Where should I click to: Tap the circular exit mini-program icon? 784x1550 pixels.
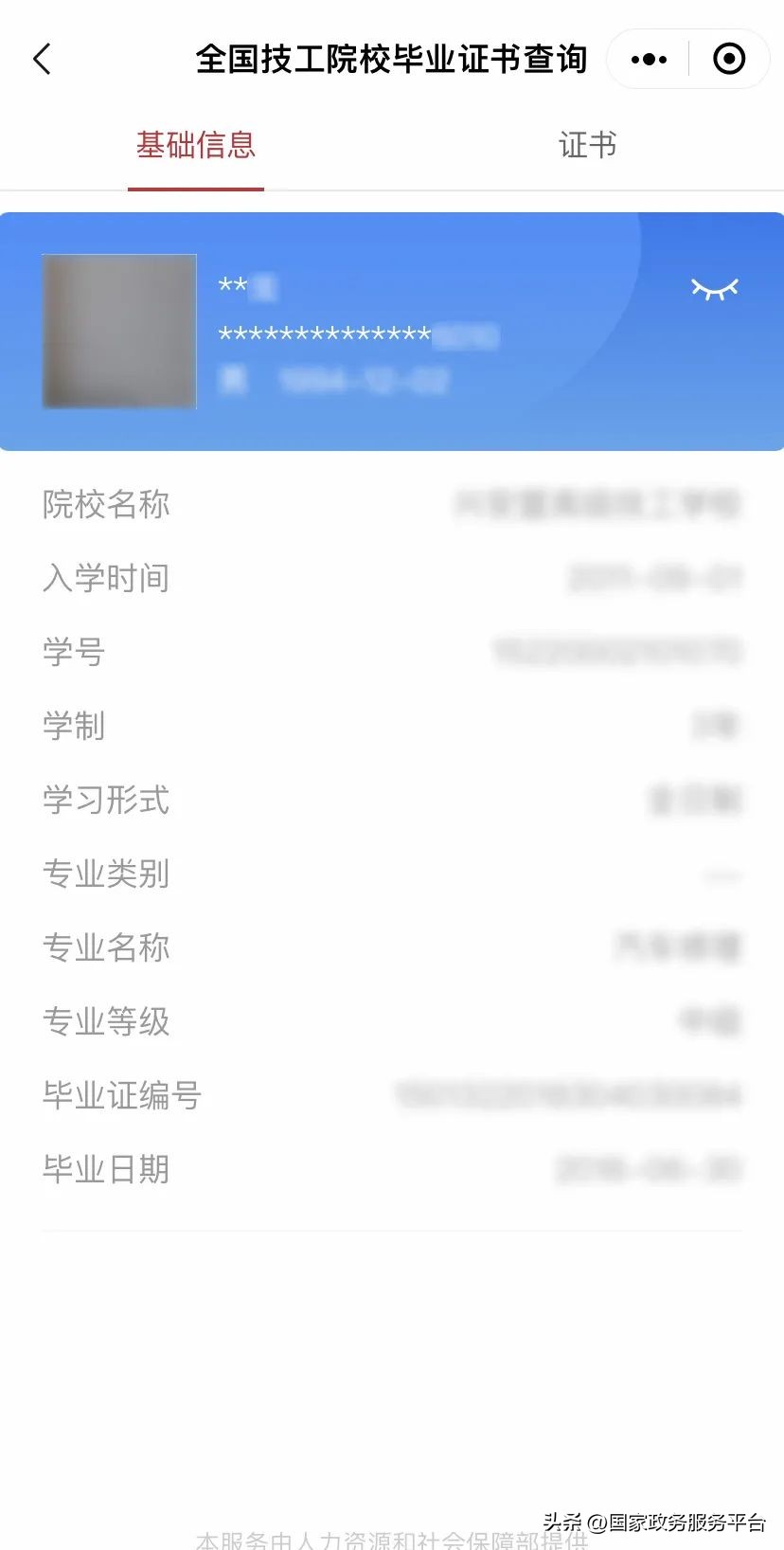click(x=729, y=58)
